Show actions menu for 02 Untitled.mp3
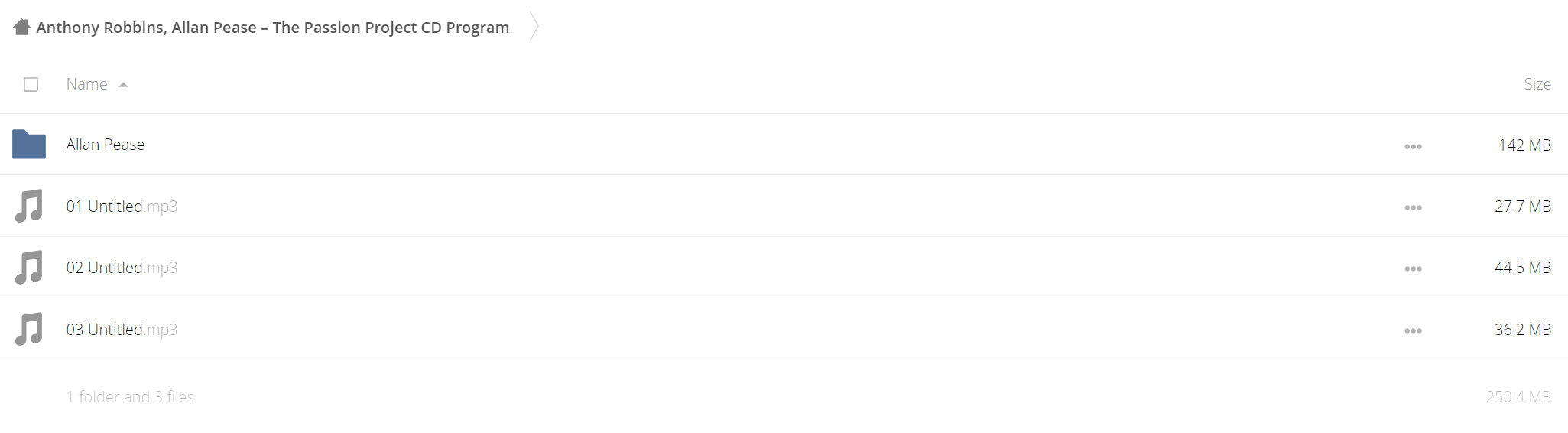Image resolution: width=1568 pixels, height=433 pixels. 1413,269
